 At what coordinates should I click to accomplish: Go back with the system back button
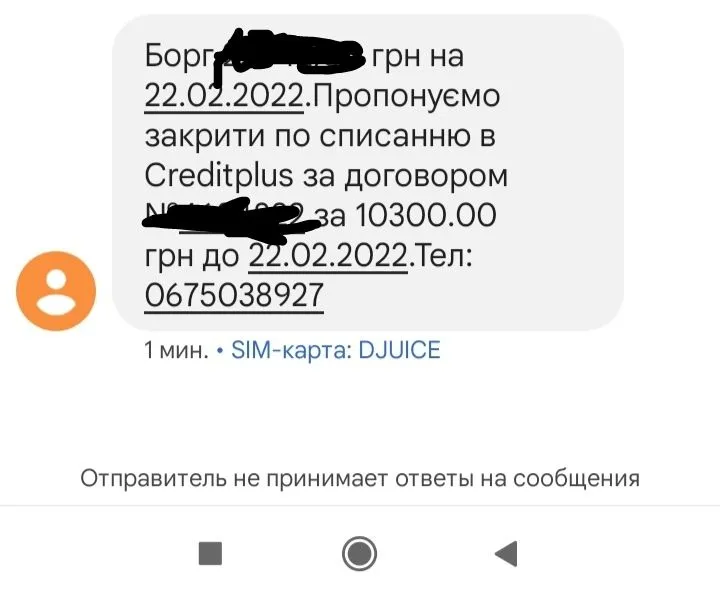506,553
